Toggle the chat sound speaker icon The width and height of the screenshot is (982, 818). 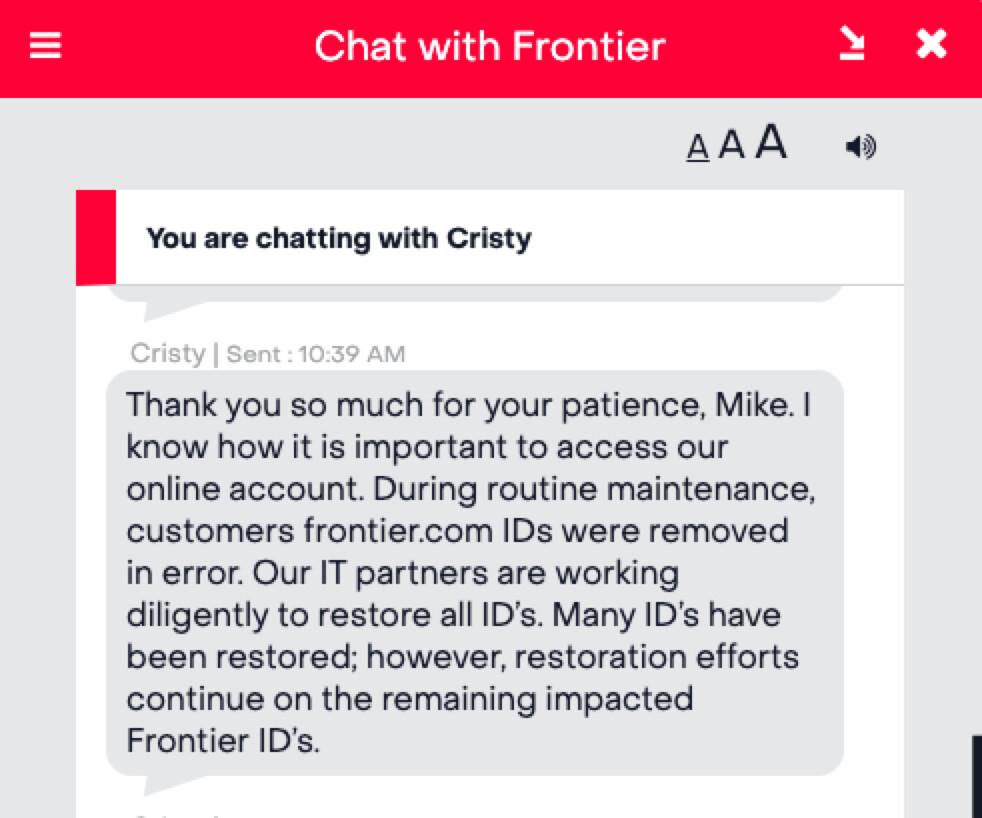[860, 148]
